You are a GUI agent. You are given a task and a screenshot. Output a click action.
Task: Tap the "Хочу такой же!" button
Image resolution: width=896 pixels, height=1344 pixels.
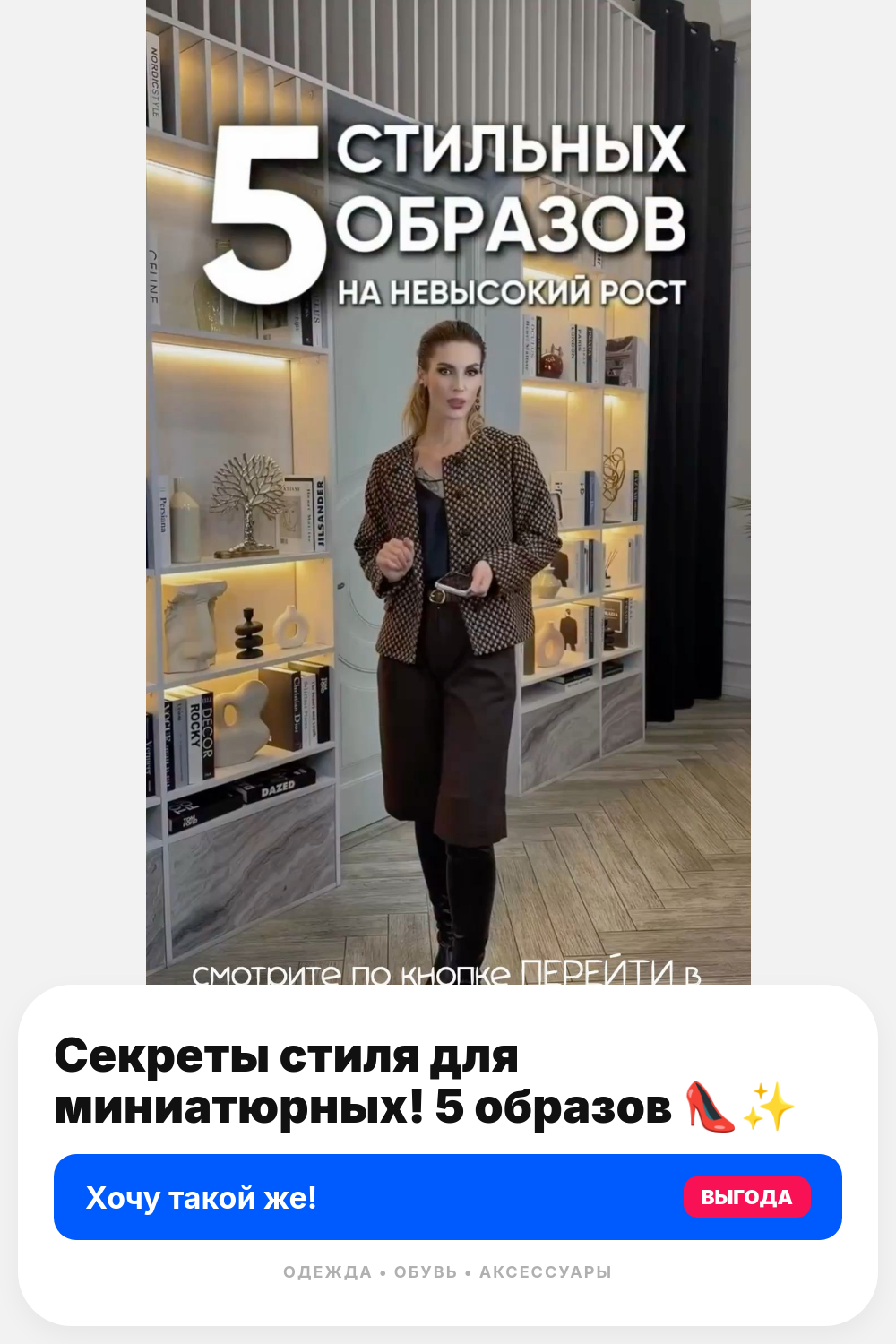coord(448,1197)
